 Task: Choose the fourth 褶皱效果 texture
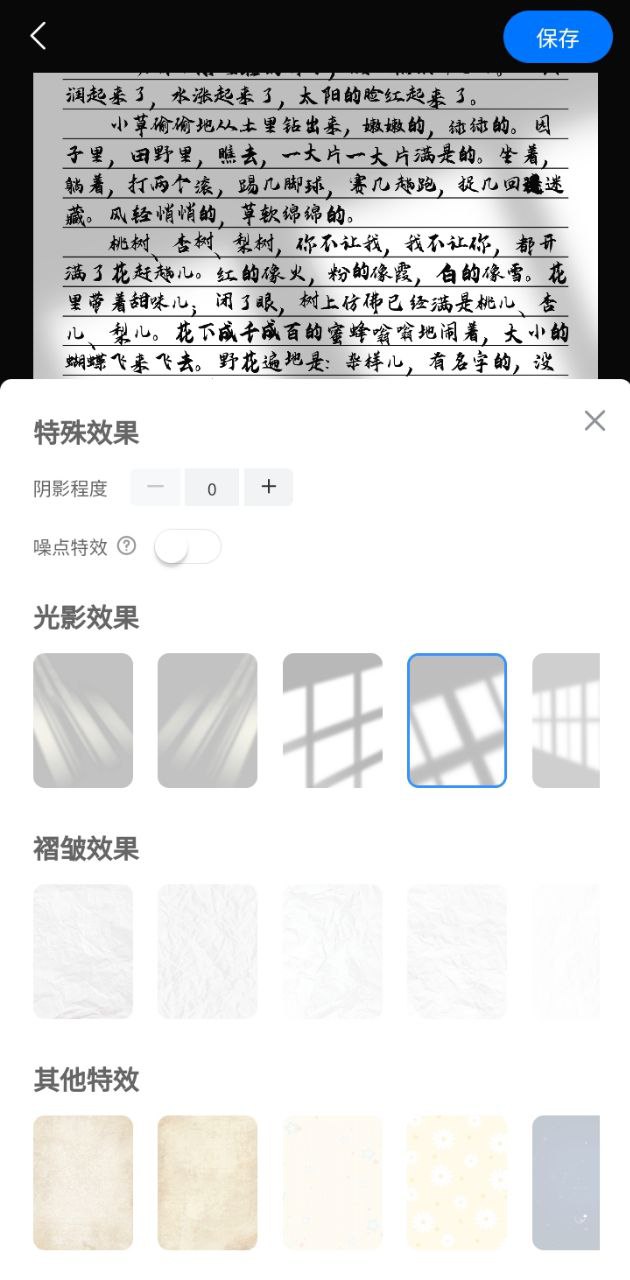457,951
